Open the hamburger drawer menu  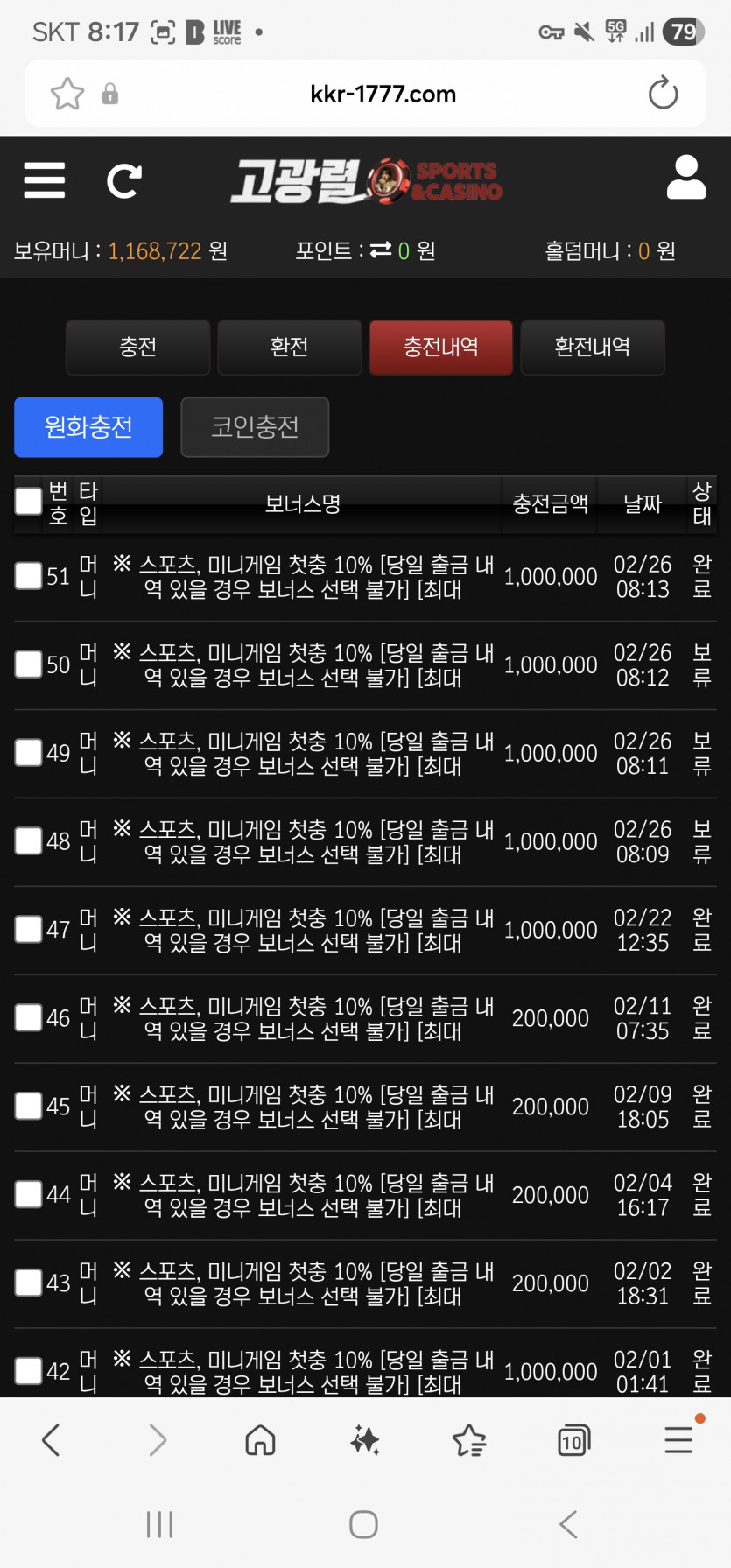coord(45,180)
